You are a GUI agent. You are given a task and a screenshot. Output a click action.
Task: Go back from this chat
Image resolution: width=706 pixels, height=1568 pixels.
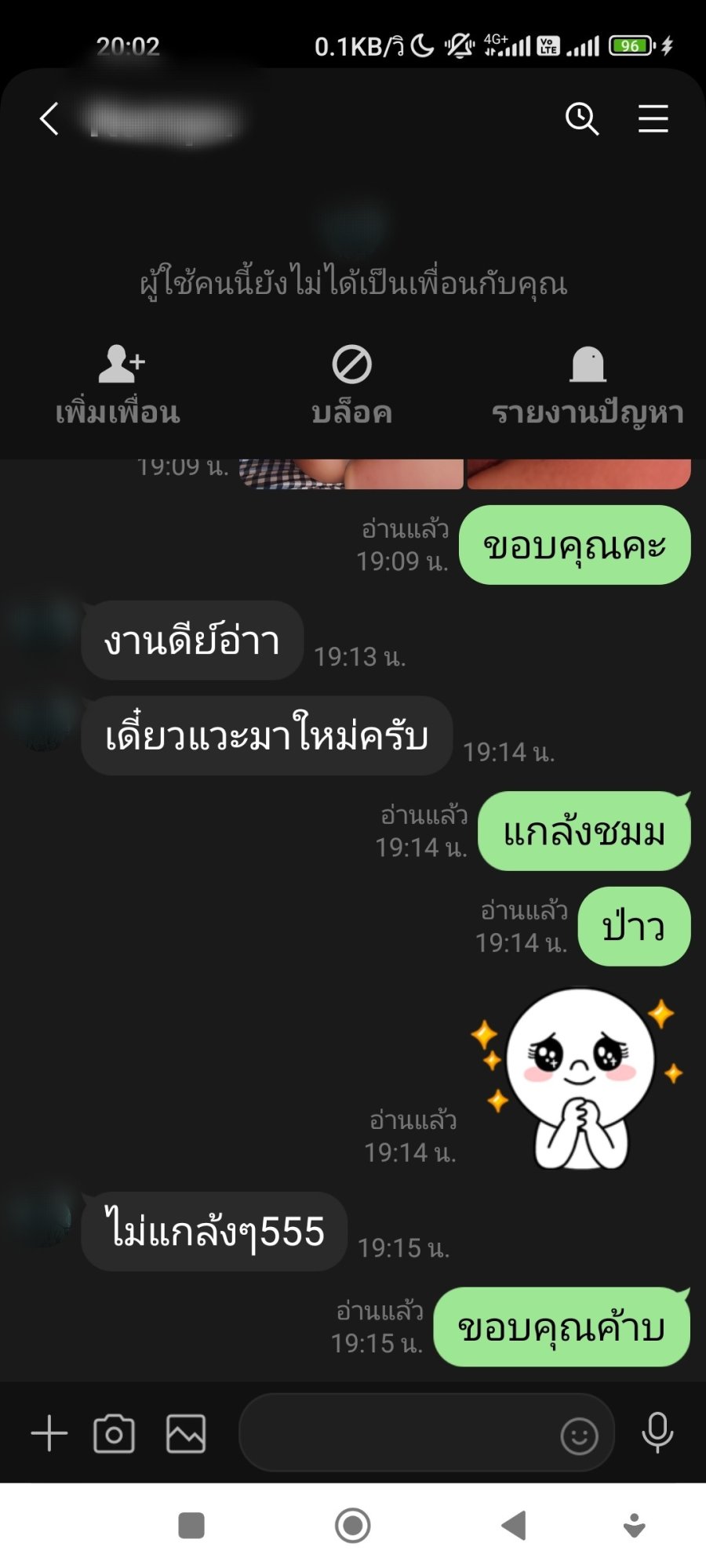tap(49, 119)
